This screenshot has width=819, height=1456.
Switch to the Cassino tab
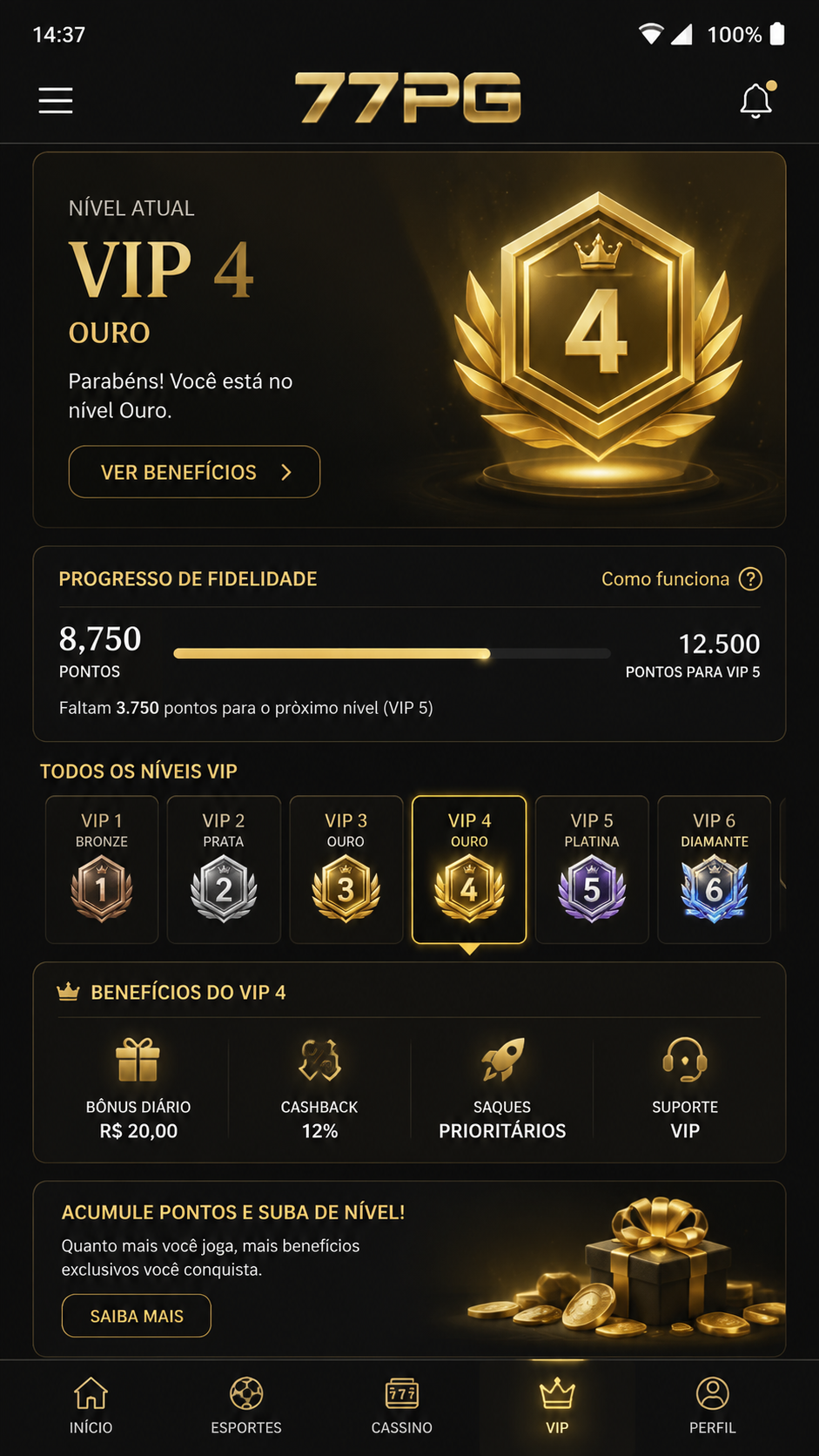tap(402, 1405)
